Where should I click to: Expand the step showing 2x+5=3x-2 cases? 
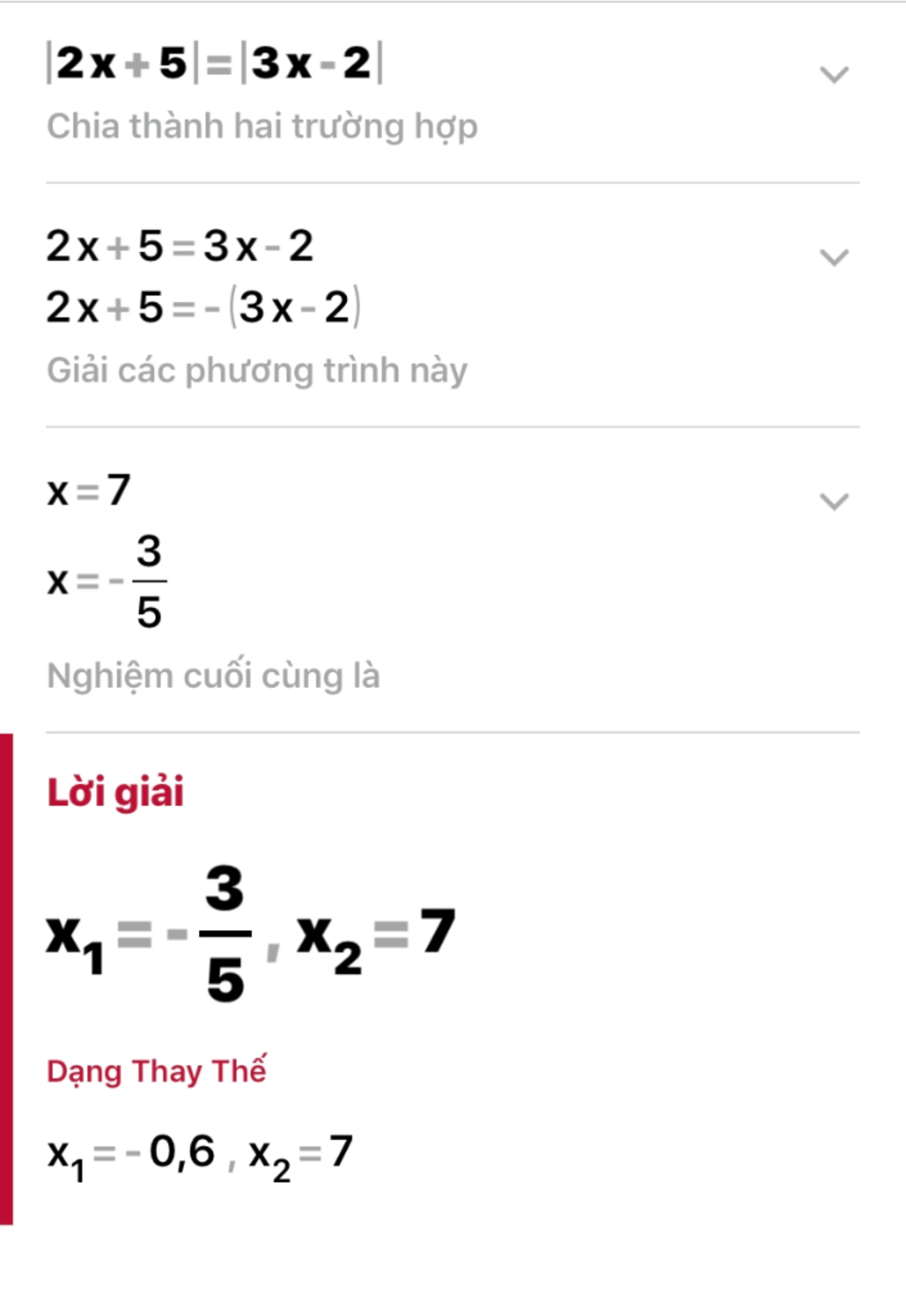tap(833, 258)
